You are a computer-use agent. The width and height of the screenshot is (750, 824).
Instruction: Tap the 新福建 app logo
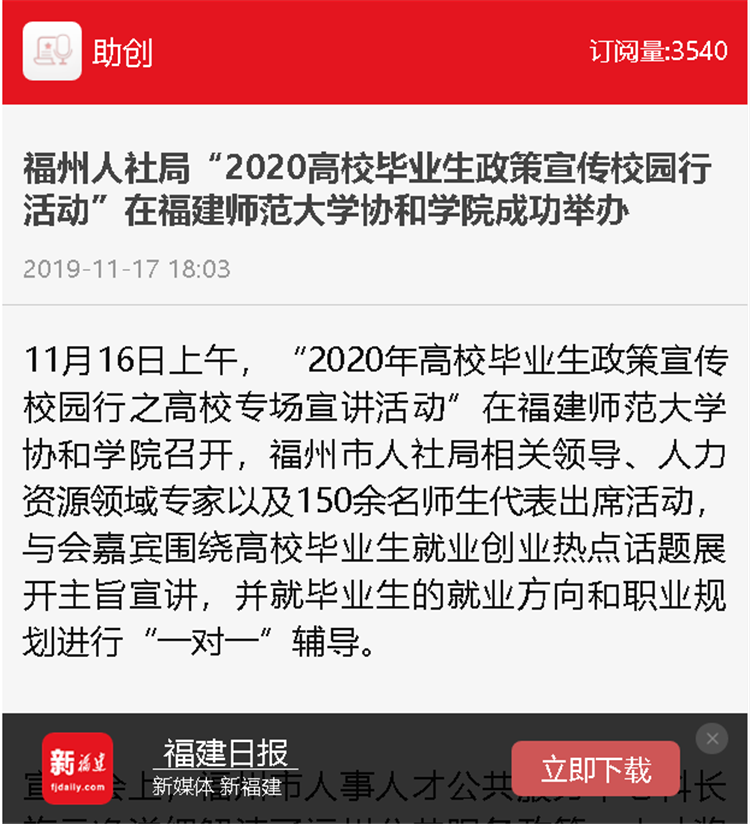(x=77, y=768)
